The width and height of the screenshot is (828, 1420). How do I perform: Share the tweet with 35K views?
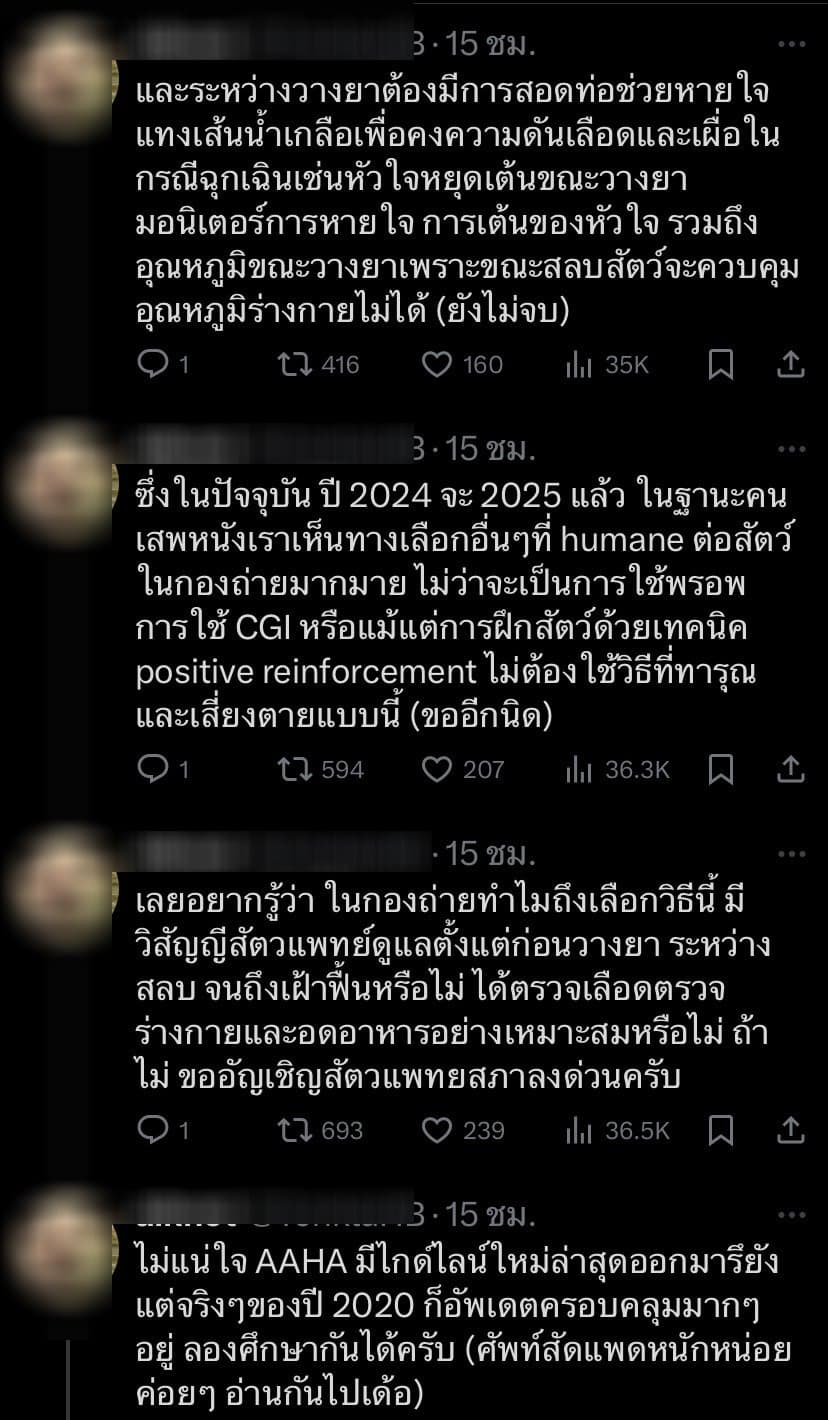(x=791, y=366)
